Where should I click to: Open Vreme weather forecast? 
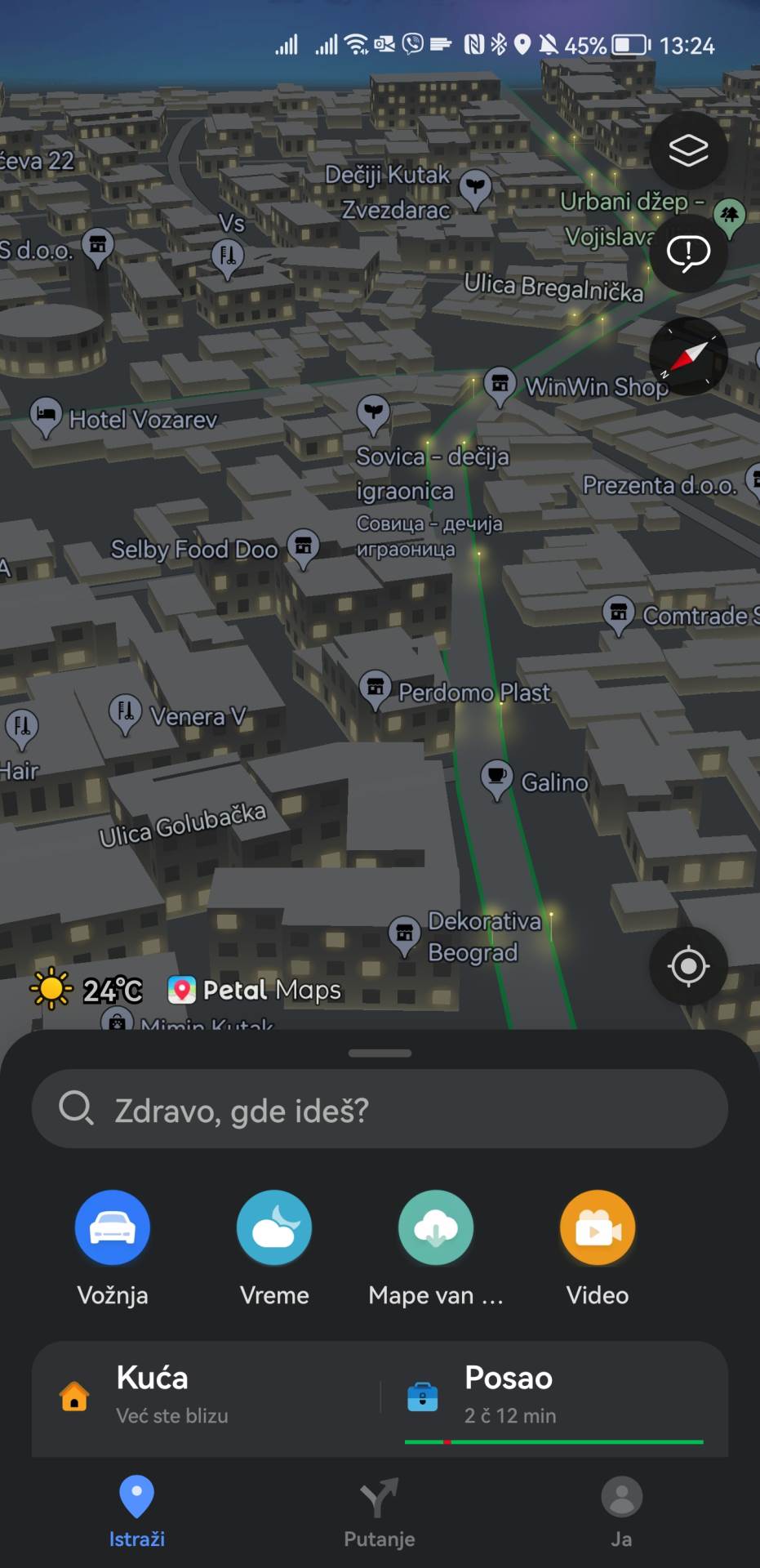point(273,1227)
